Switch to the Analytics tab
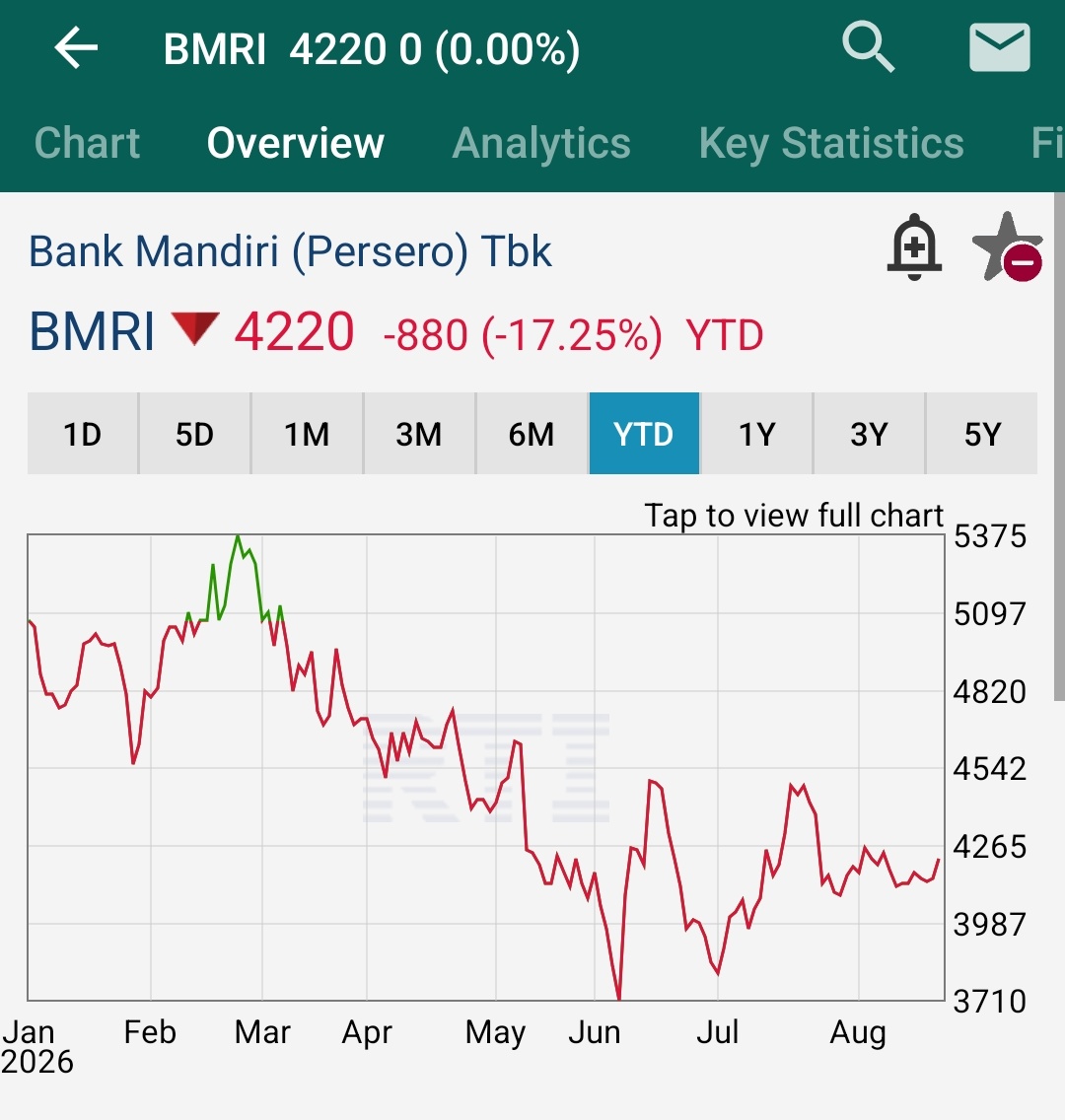The image size is (1065, 1120). point(541,143)
